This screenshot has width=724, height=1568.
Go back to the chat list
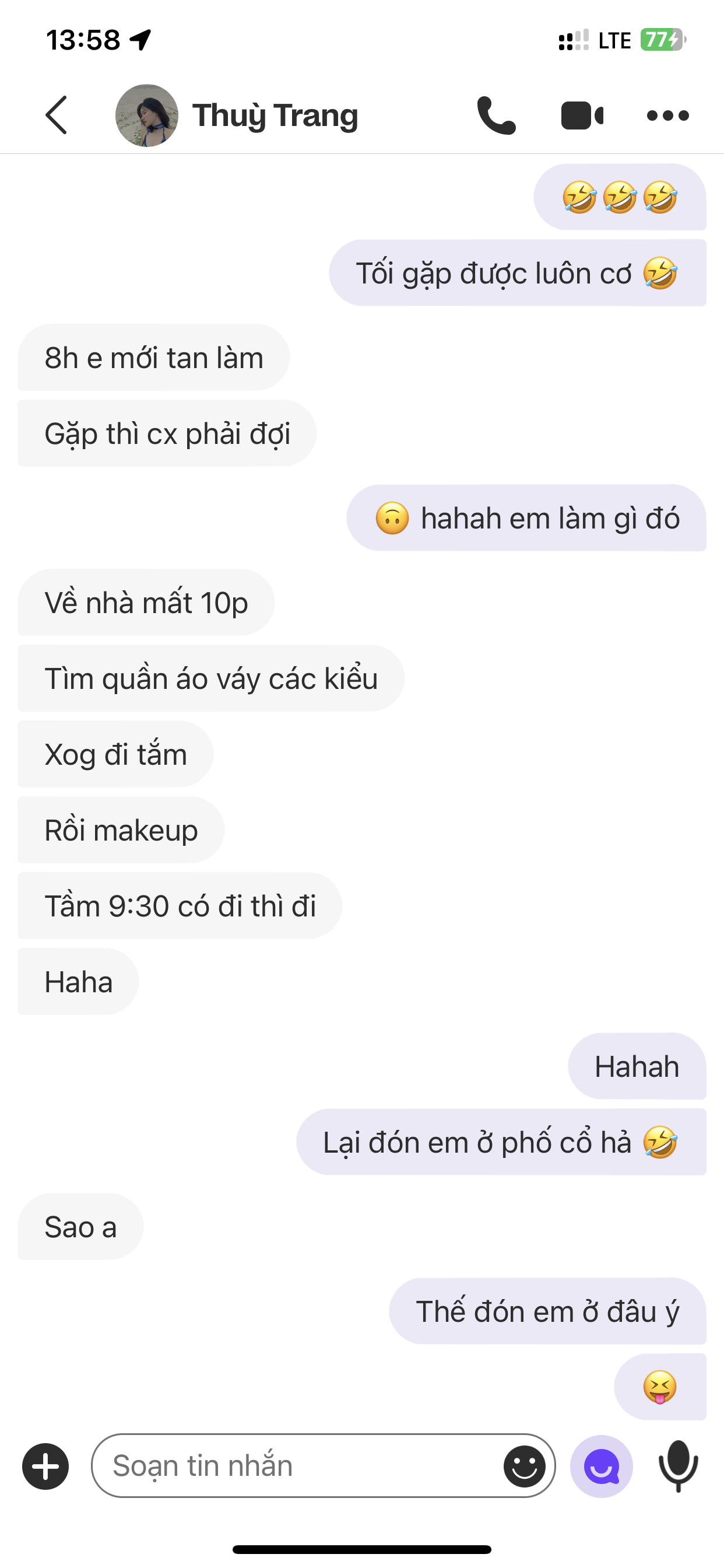pos(56,115)
